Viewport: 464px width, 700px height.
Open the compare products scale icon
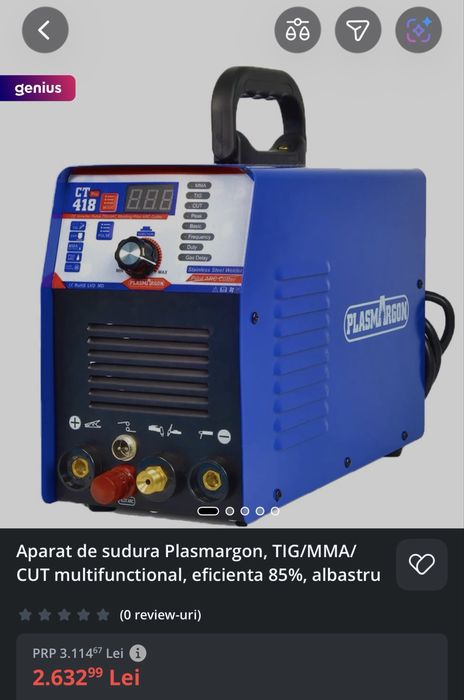click(297, 30)
